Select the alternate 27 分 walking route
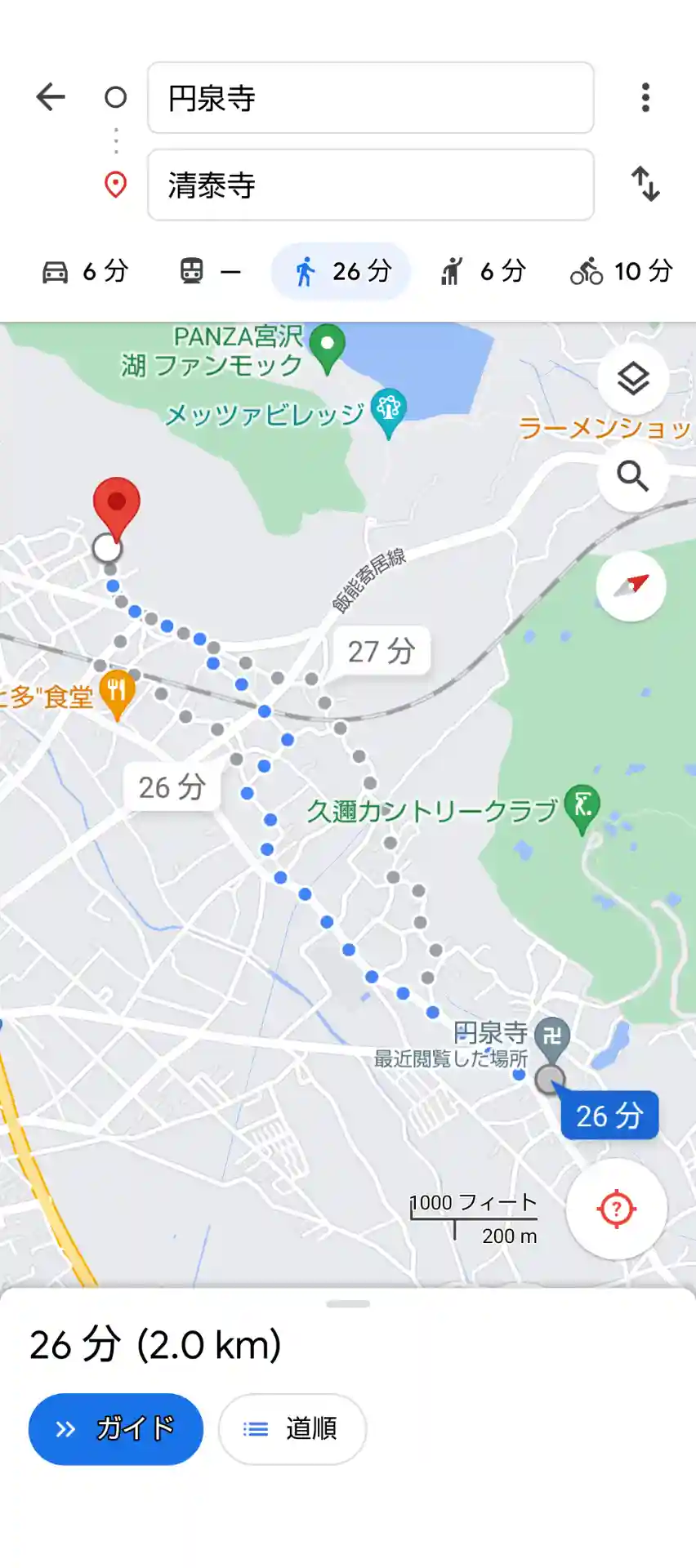The width and height of the screenshot is (696, 1568). click(x=381, y=652)
